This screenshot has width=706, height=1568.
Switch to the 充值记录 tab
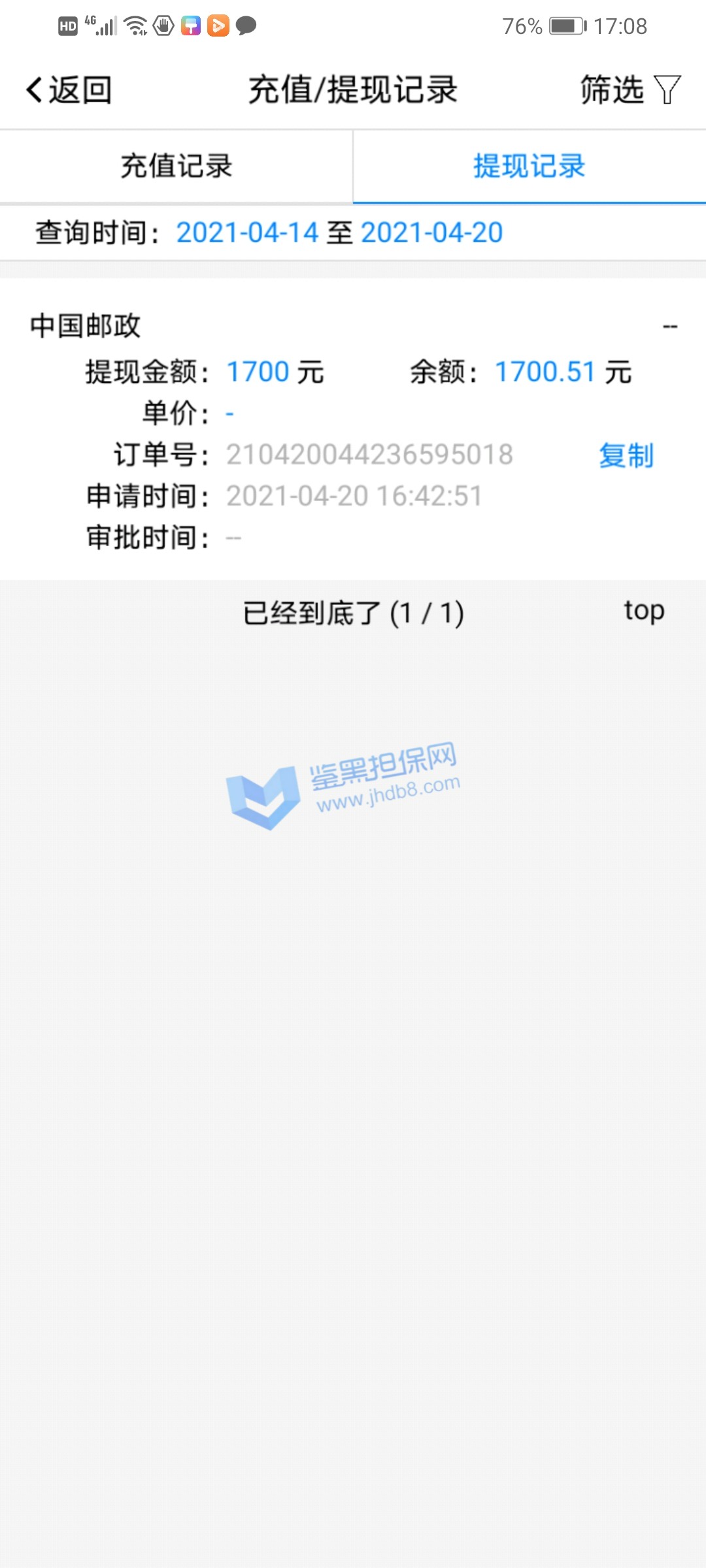tap(176, 166)
